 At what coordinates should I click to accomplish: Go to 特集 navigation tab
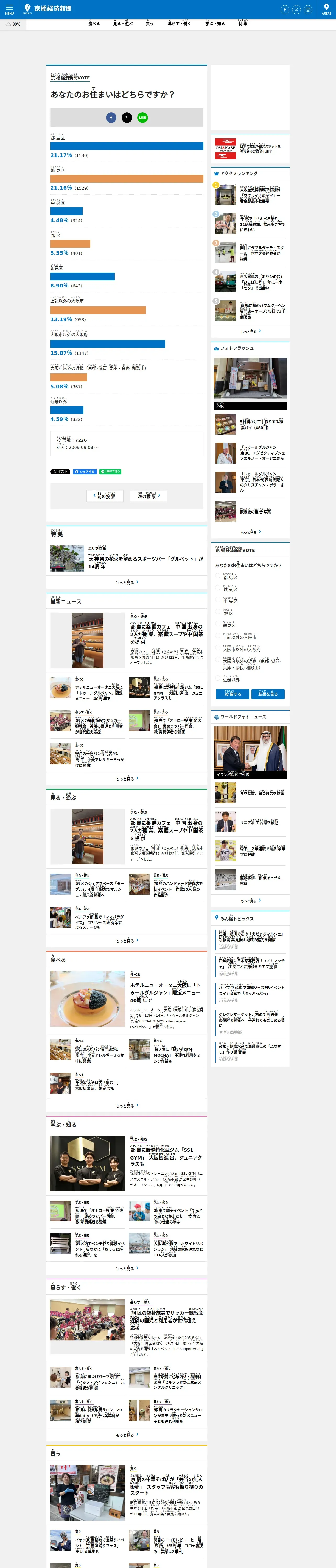coord(243,23)
